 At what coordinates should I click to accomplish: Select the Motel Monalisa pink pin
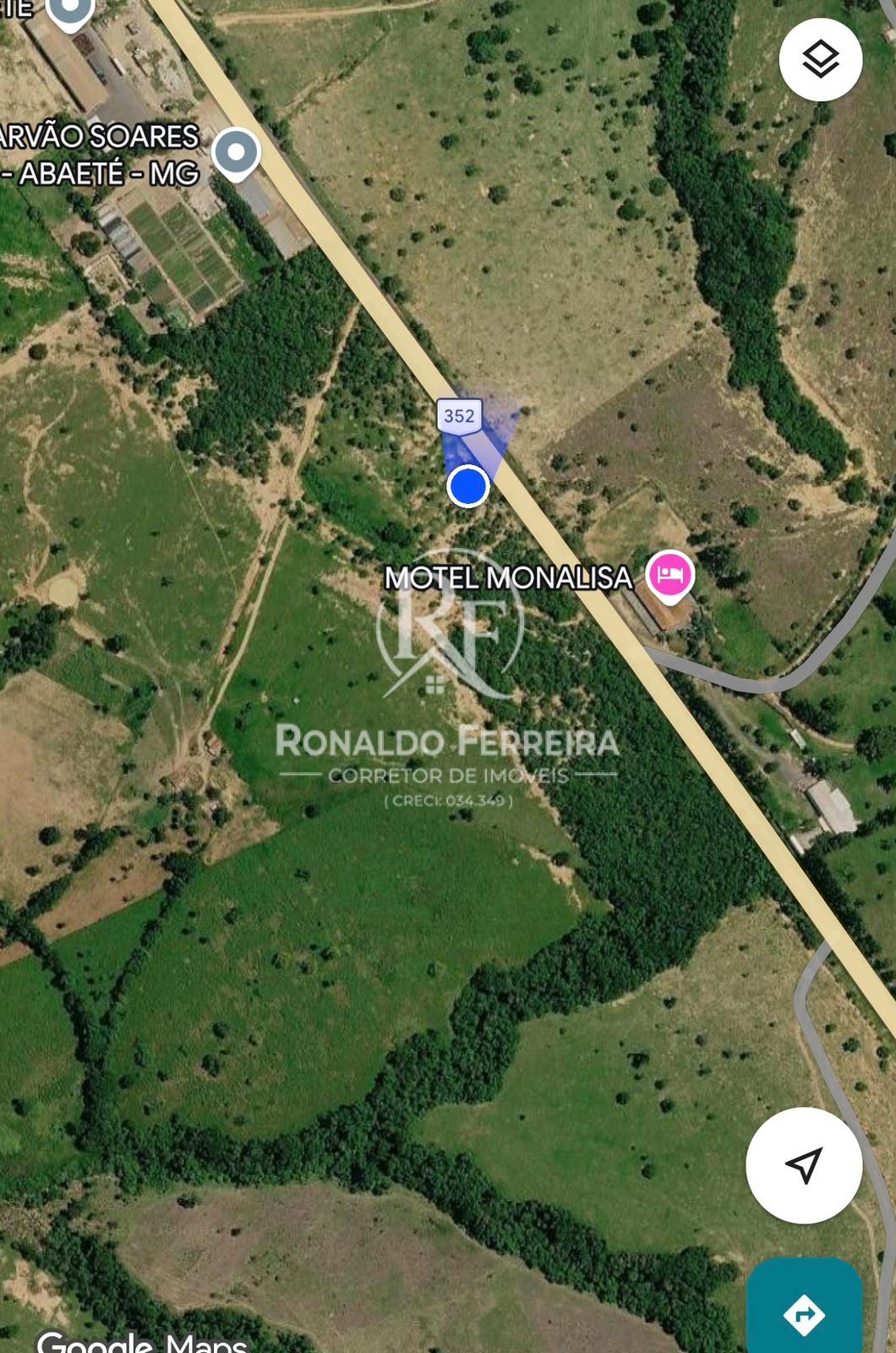[x=669, y=576]
